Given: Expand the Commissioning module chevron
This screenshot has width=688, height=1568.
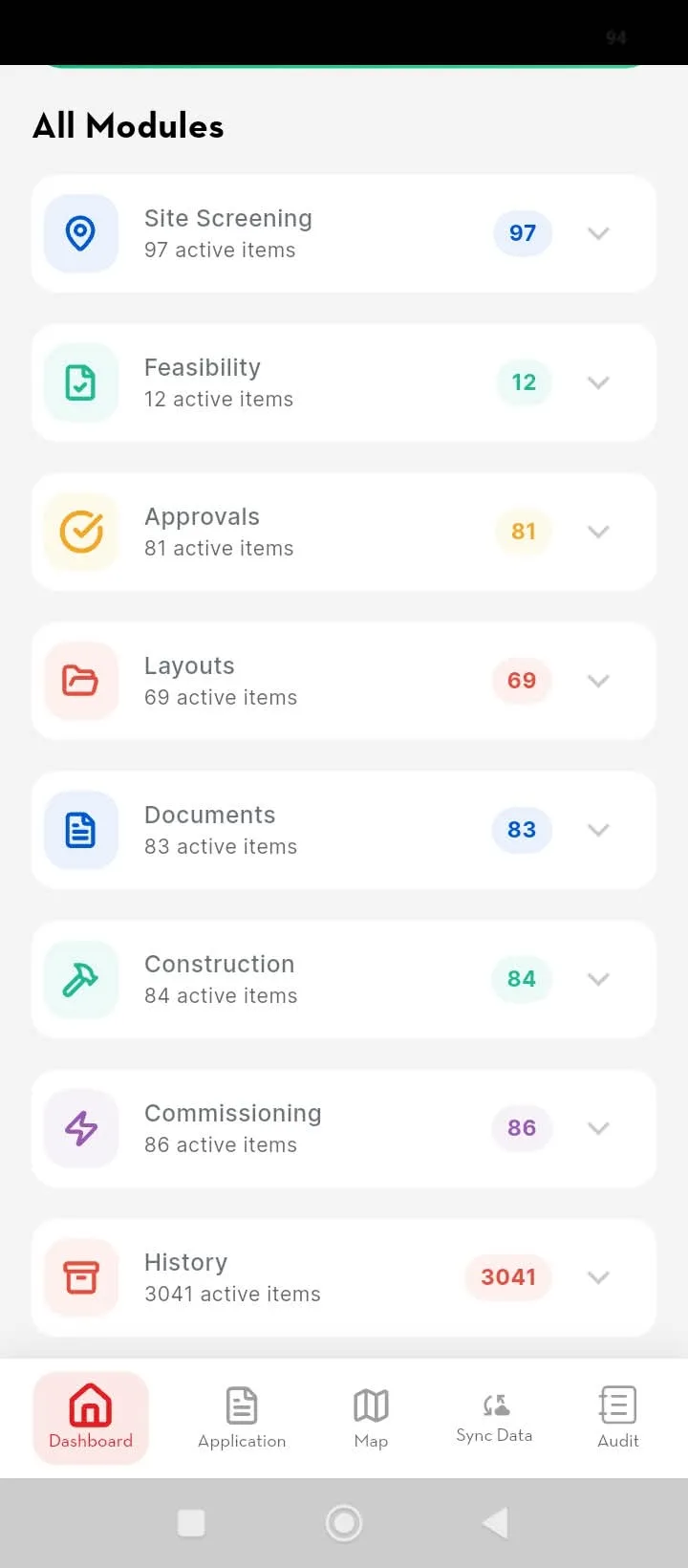Looking at the screenshot, I should click(x=598, y=1128).
